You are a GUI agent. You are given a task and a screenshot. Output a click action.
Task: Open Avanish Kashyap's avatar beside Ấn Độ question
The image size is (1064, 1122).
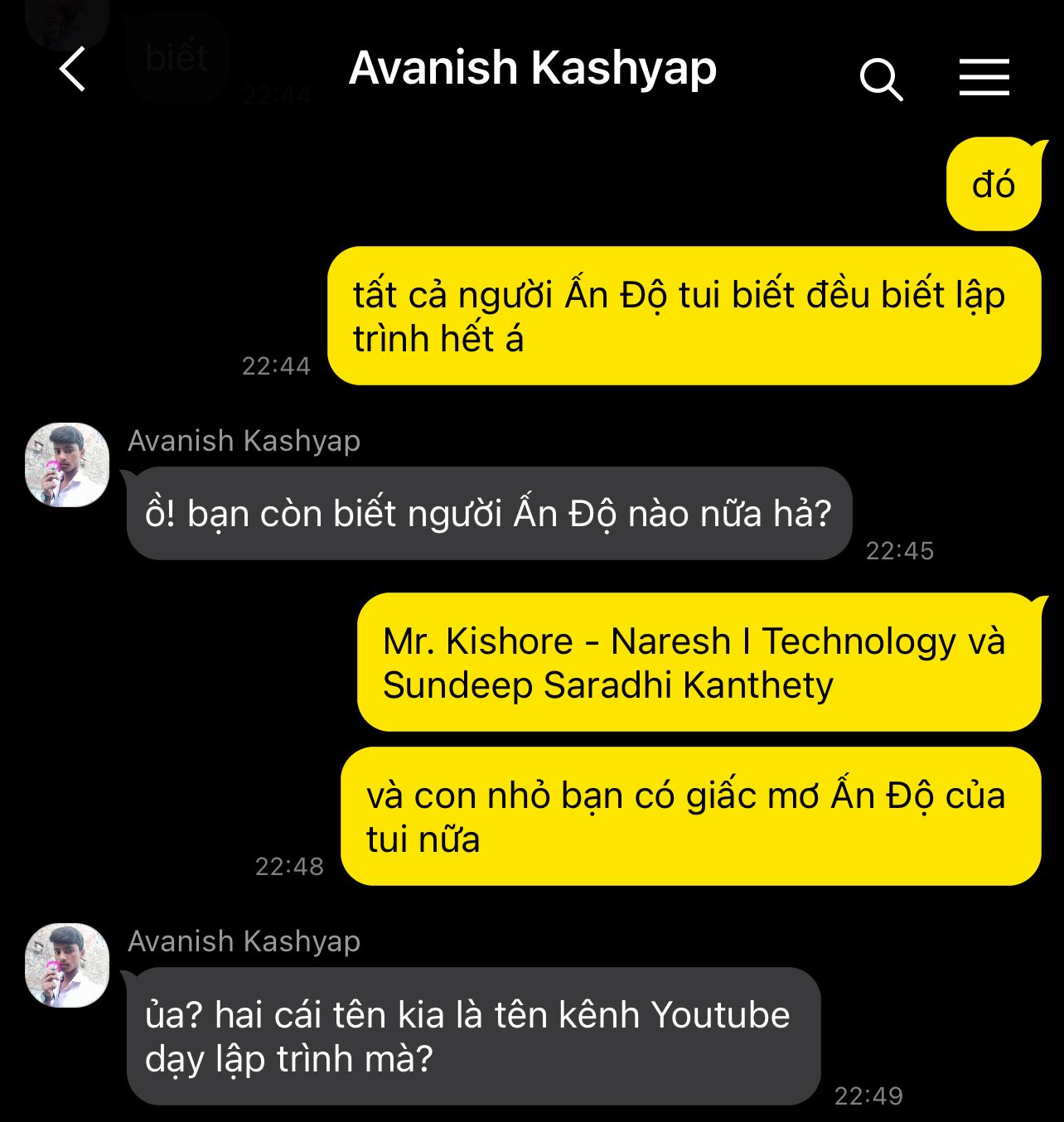67,465
